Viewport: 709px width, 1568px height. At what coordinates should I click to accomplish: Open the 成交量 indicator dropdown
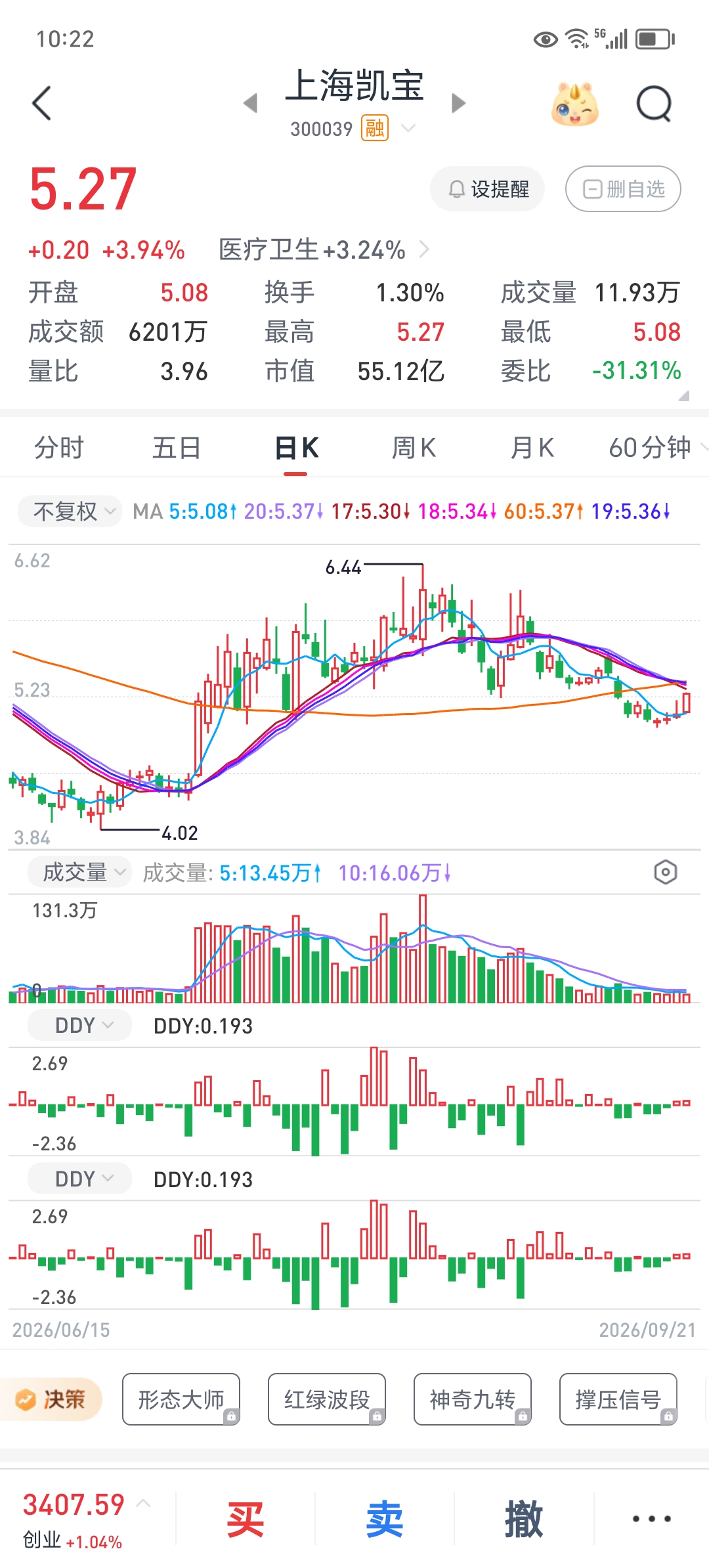coord(79,872)
